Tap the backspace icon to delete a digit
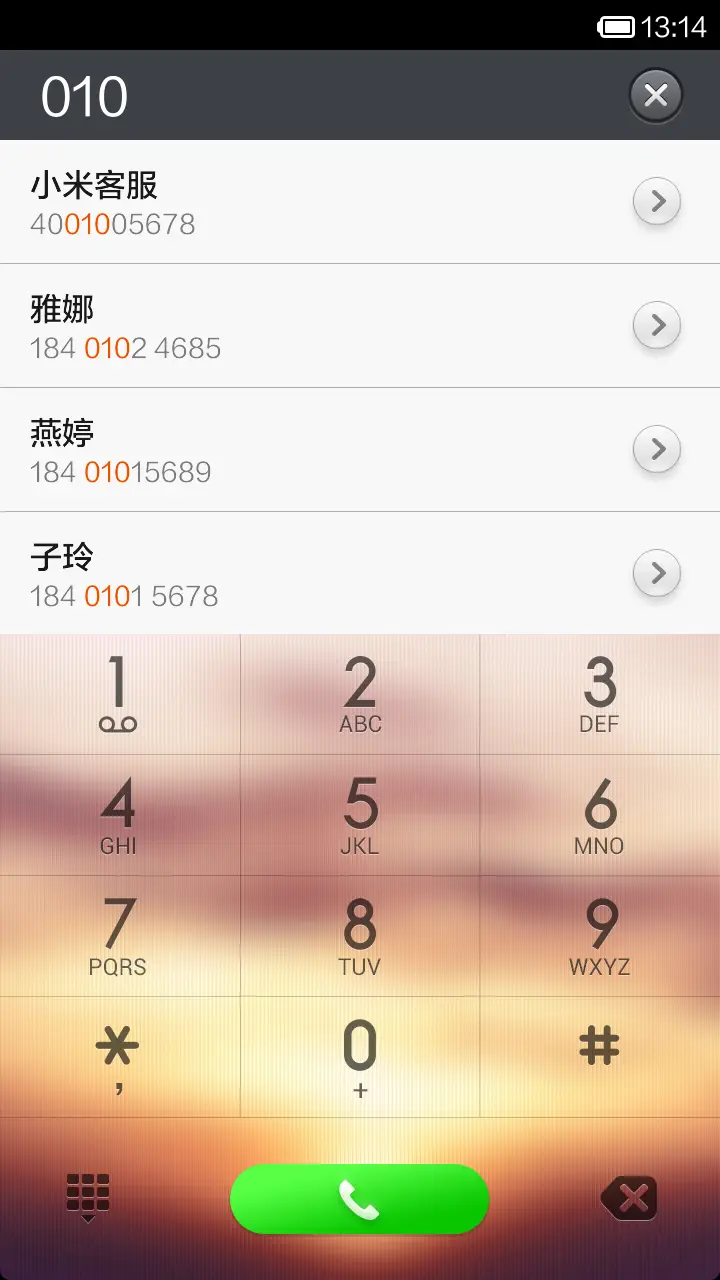 click(x=628, y=1198)
